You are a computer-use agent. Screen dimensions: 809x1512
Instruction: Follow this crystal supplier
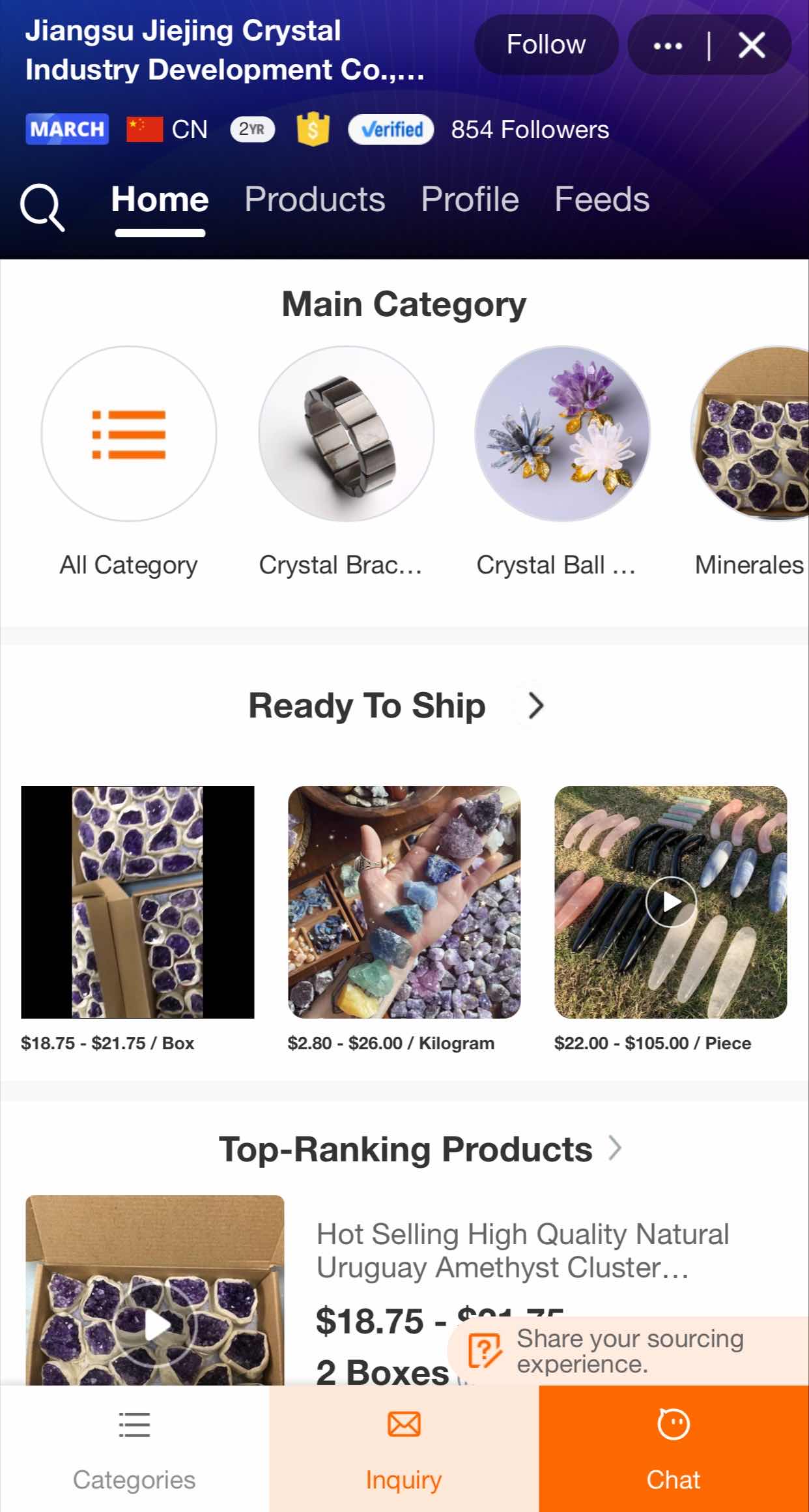pyautogui.click(x=546, y=45)
